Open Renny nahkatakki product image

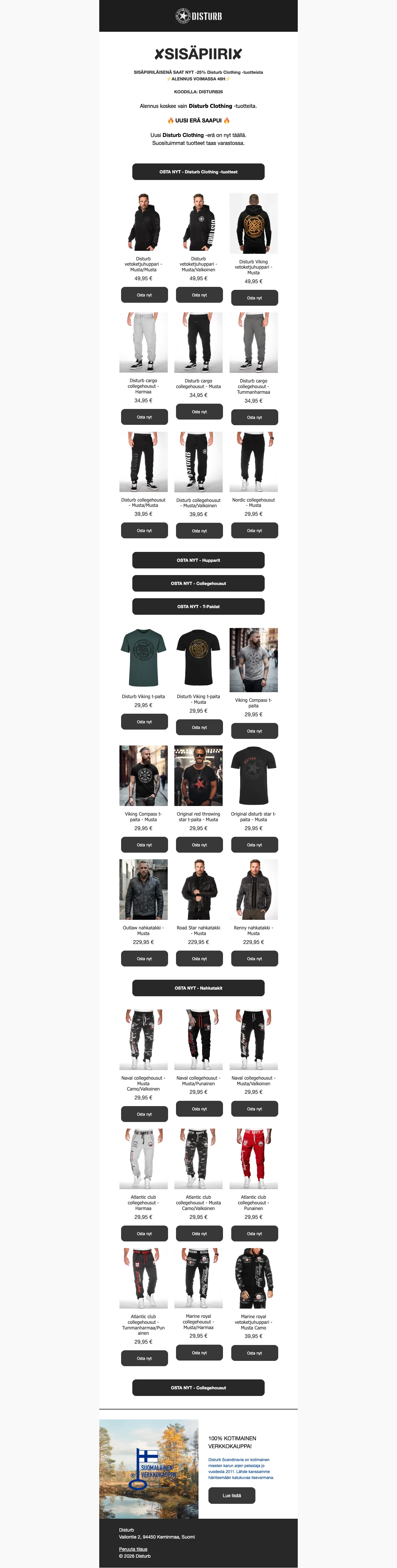[254, 889]
